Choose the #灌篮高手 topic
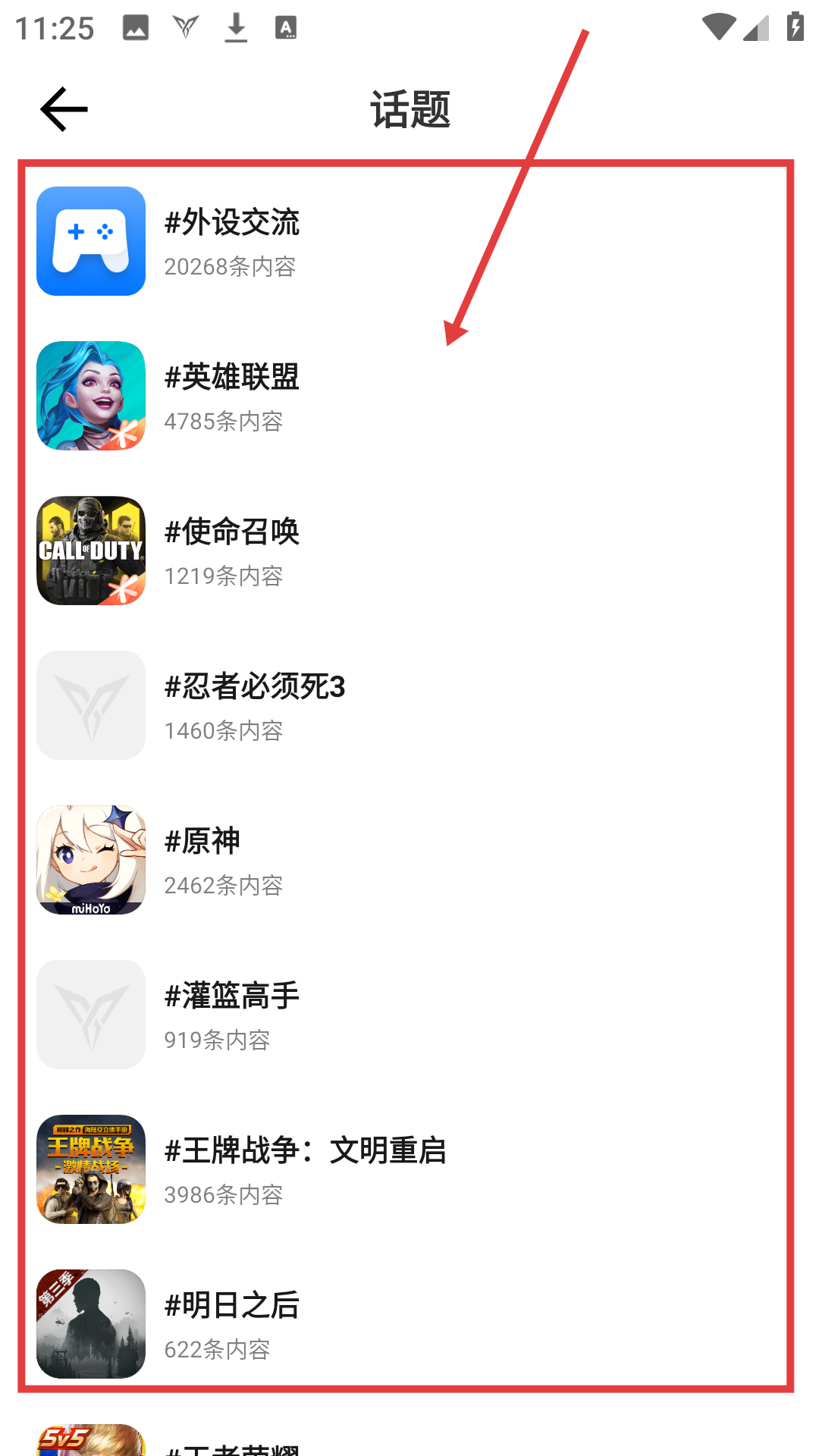This screenshot has height=1456, width=819. [231, 1015]
